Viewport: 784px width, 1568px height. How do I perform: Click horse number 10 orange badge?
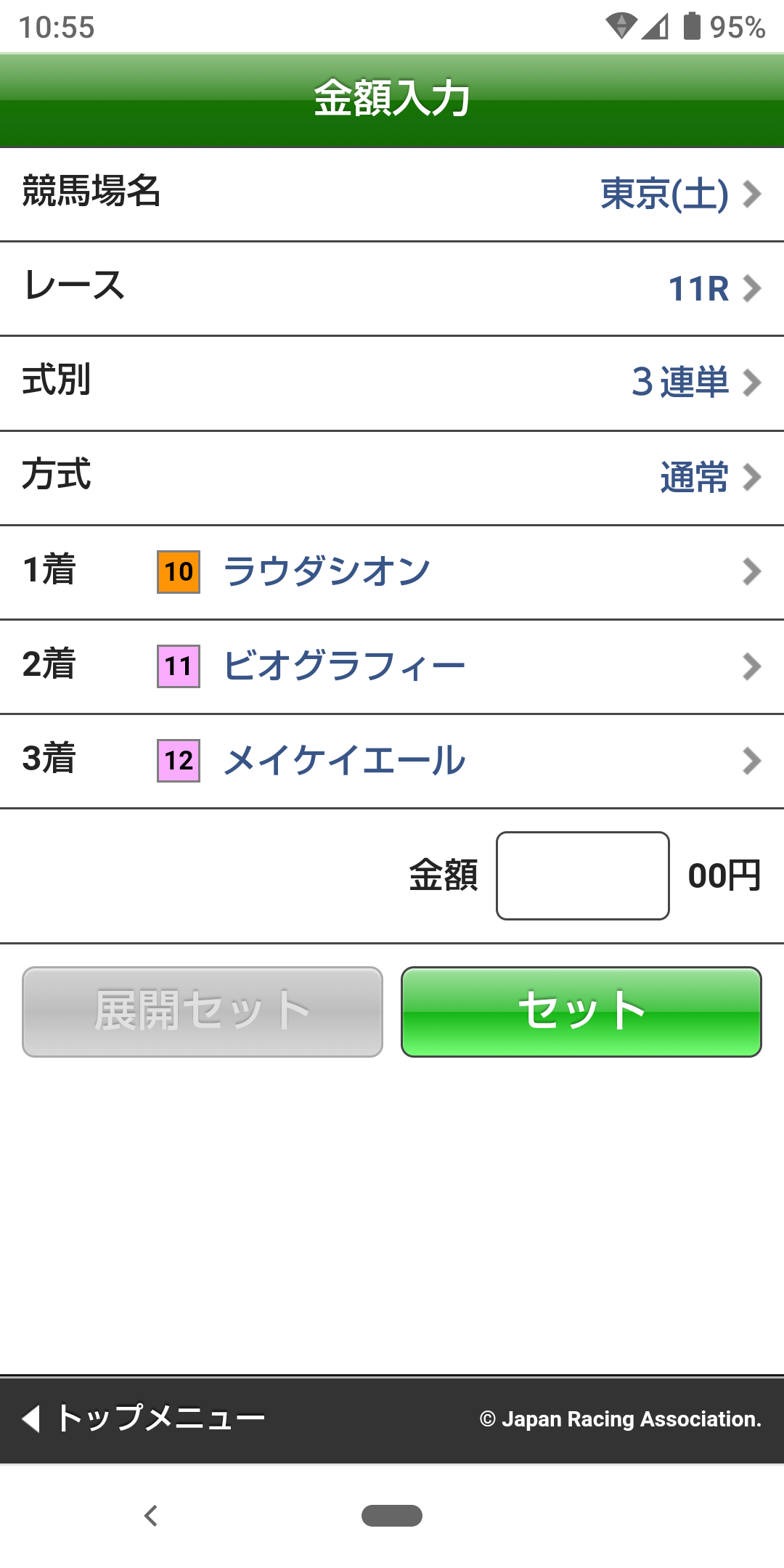pyautogui.click(x=177, y=572)
